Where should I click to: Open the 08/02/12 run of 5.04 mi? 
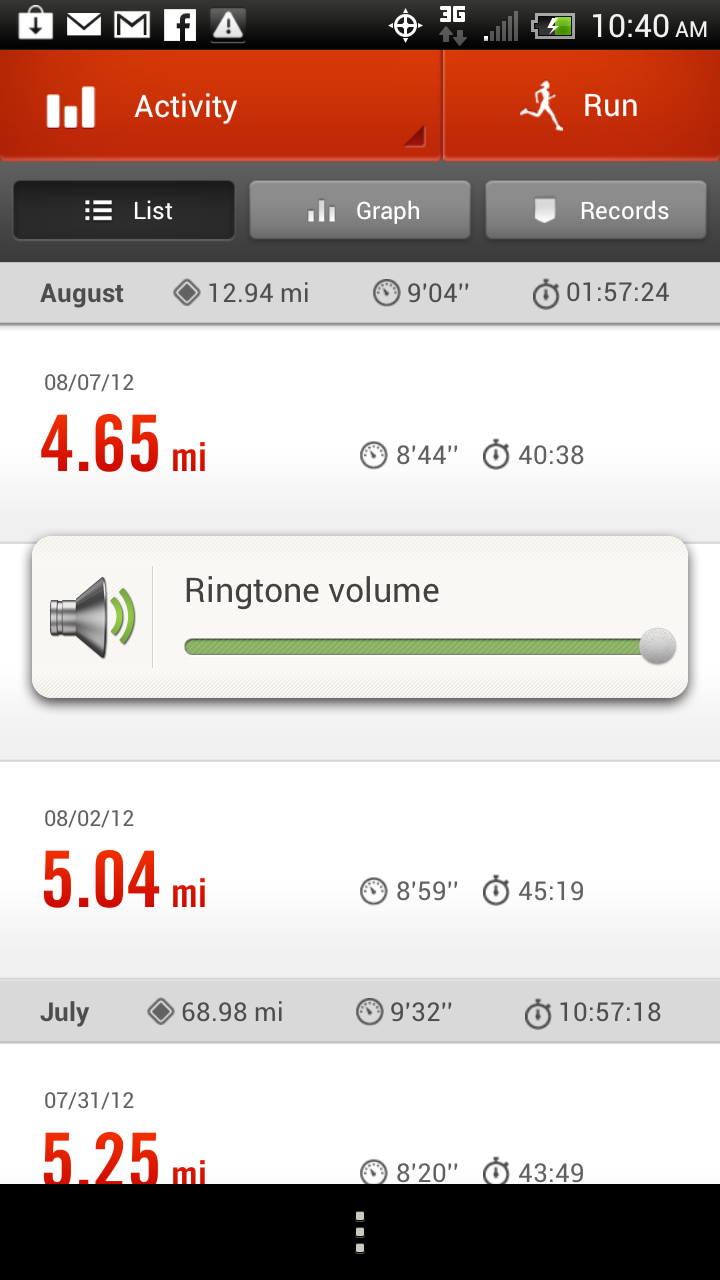click(x=360, y=870)
